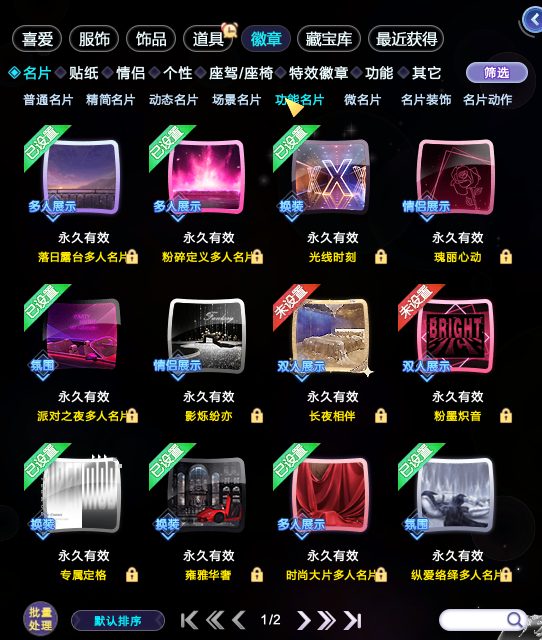Open the 光线时刻 card item

[331, 176]
